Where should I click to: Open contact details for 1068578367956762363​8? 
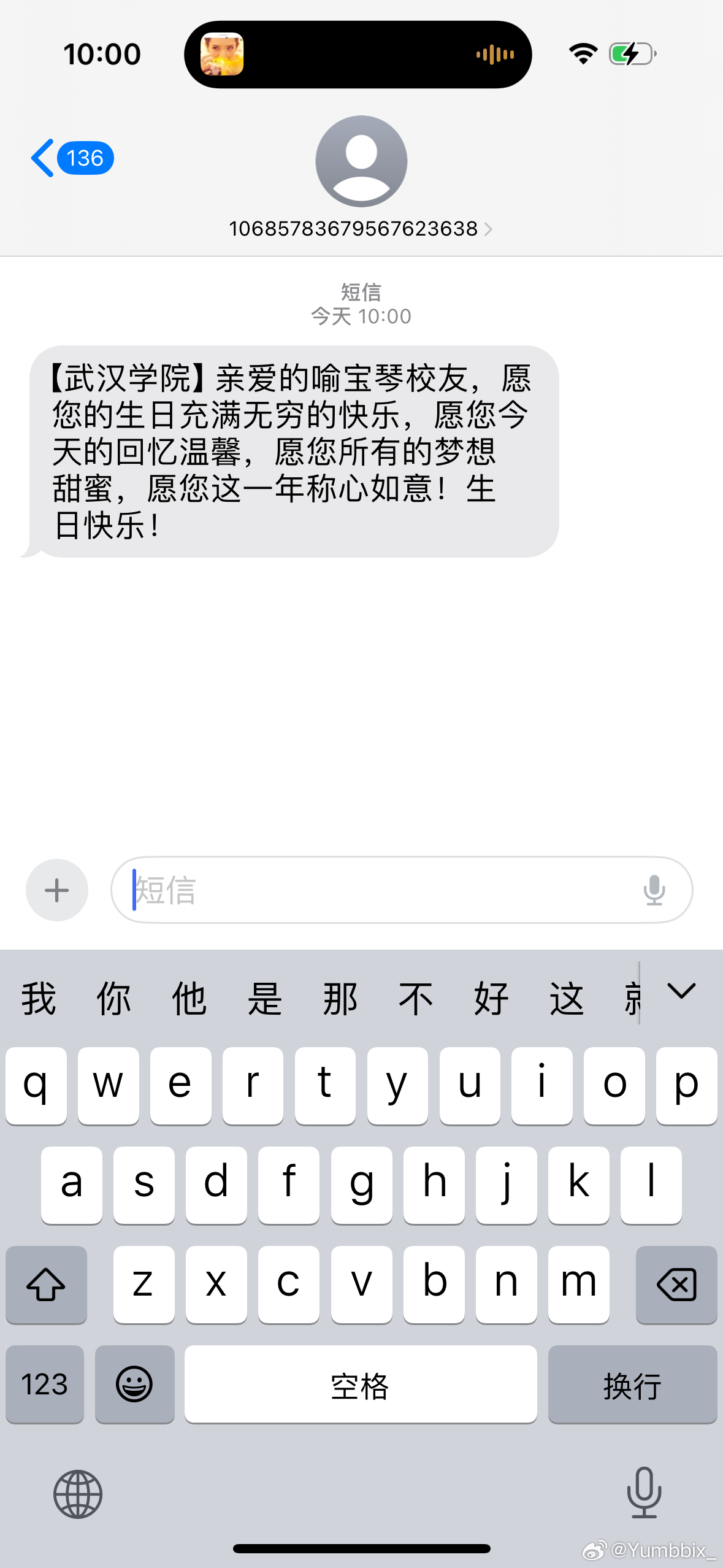tap(361, 228)
